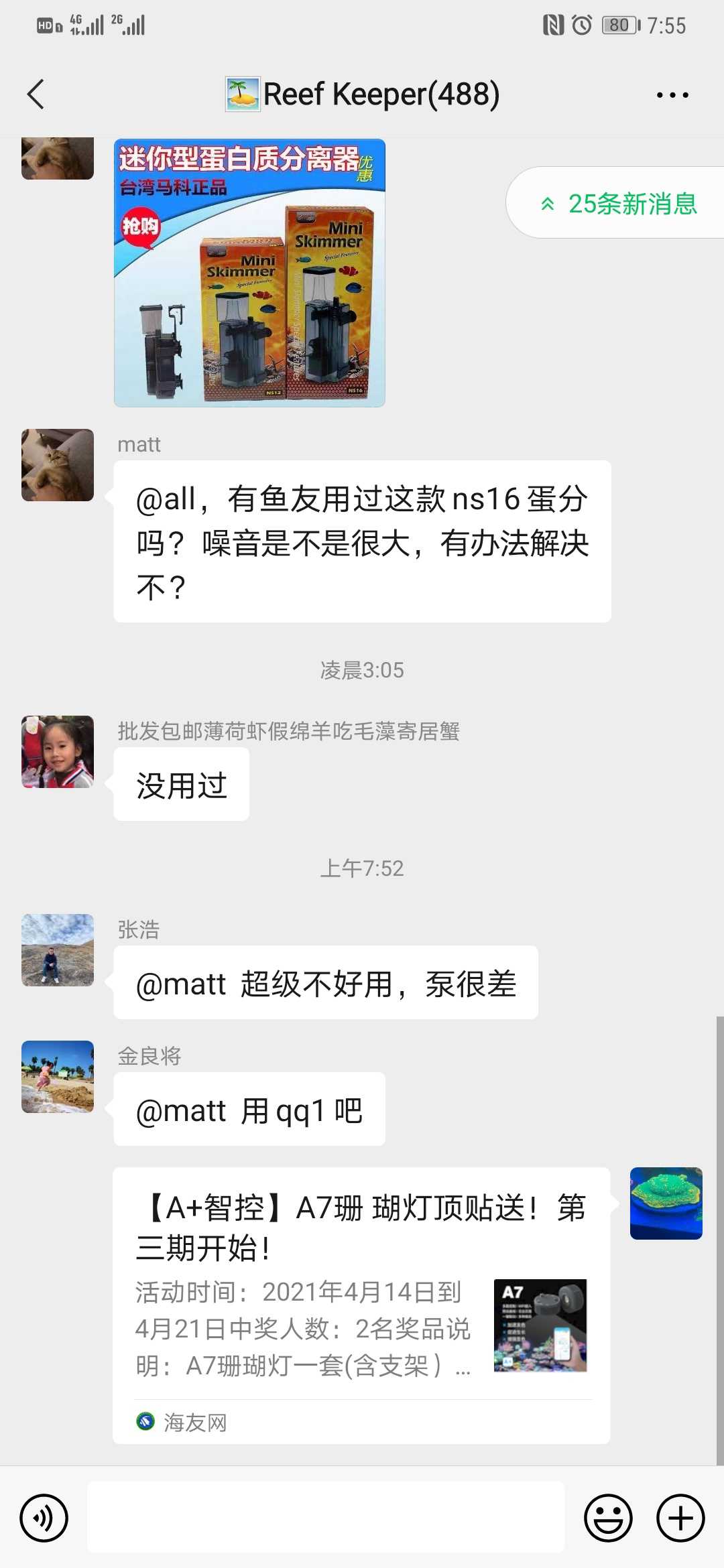The width and height of the screenshot is (724, 1568).
Task: Jump to the 25 new messages
Action: [619, 203]
